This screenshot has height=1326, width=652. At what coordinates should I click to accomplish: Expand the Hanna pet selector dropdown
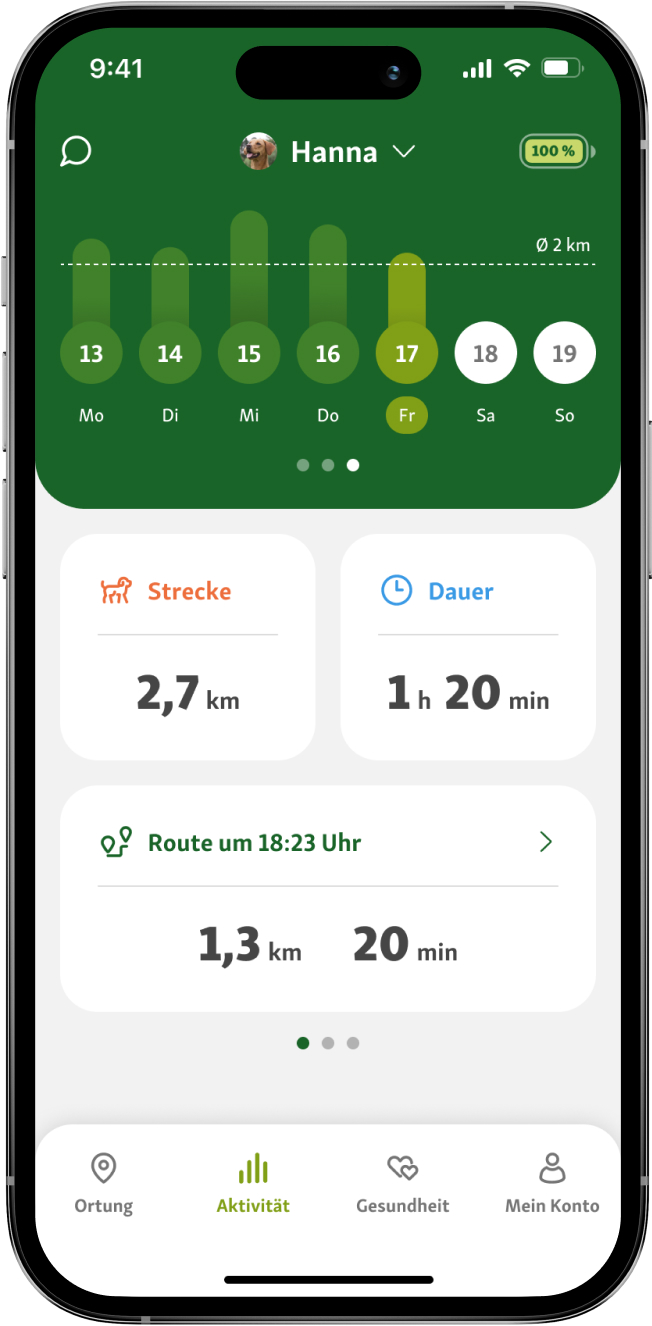[x=330, y=152]
